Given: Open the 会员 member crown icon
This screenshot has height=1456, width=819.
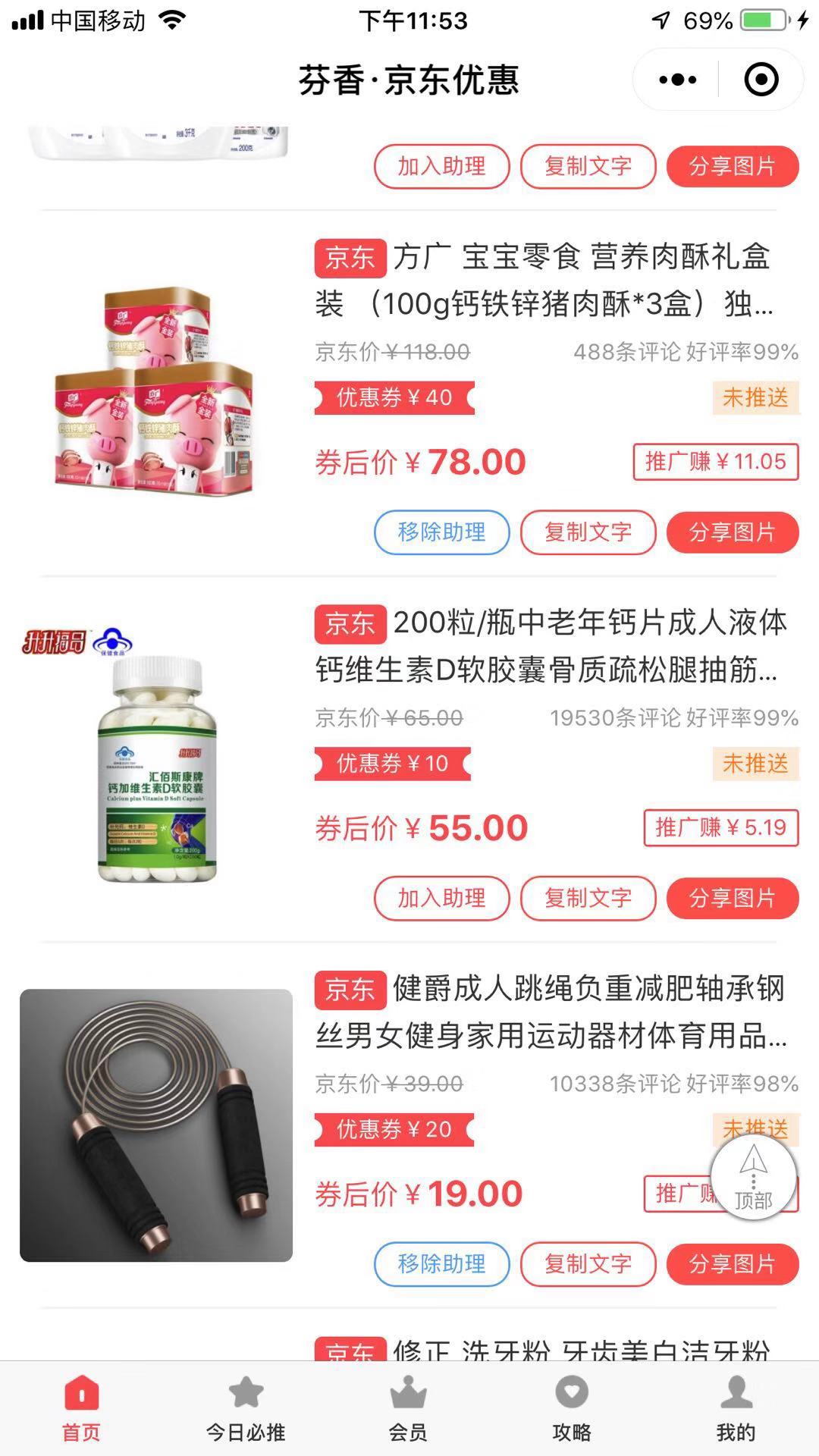Looking at the screenshot, I should (407, 1395).
